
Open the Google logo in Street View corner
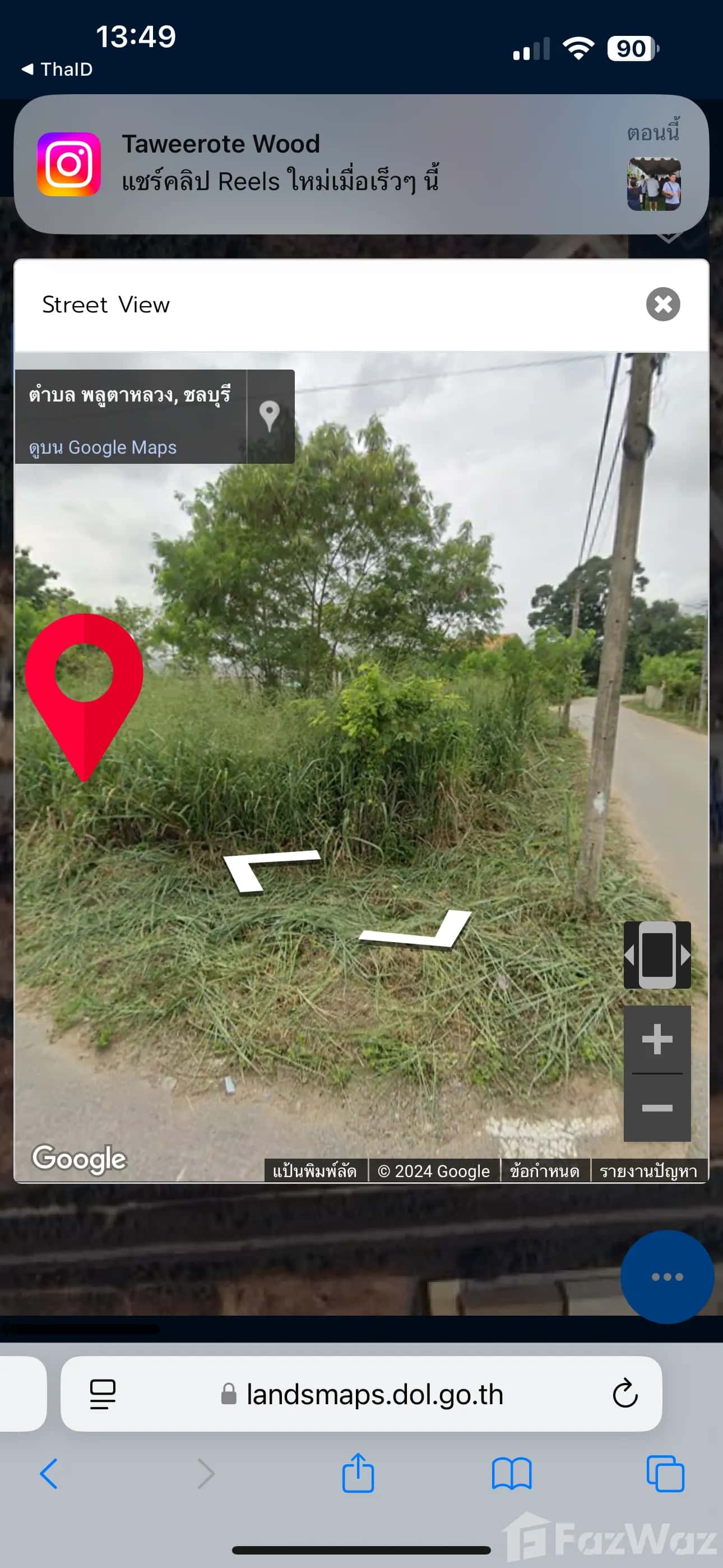click(80, 1159)
